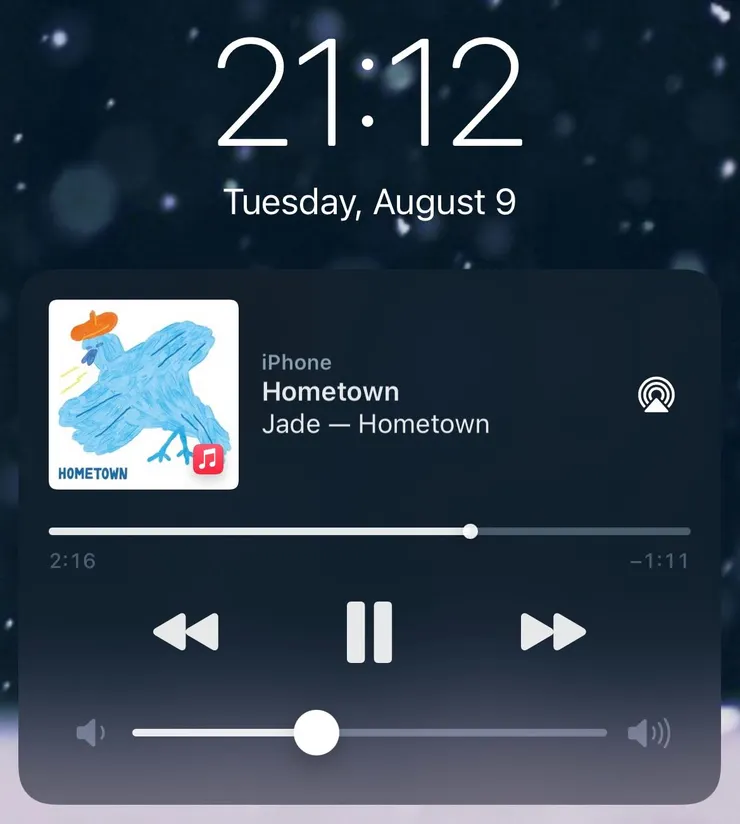Open the Hometown album artwork

tap(144, 395)
